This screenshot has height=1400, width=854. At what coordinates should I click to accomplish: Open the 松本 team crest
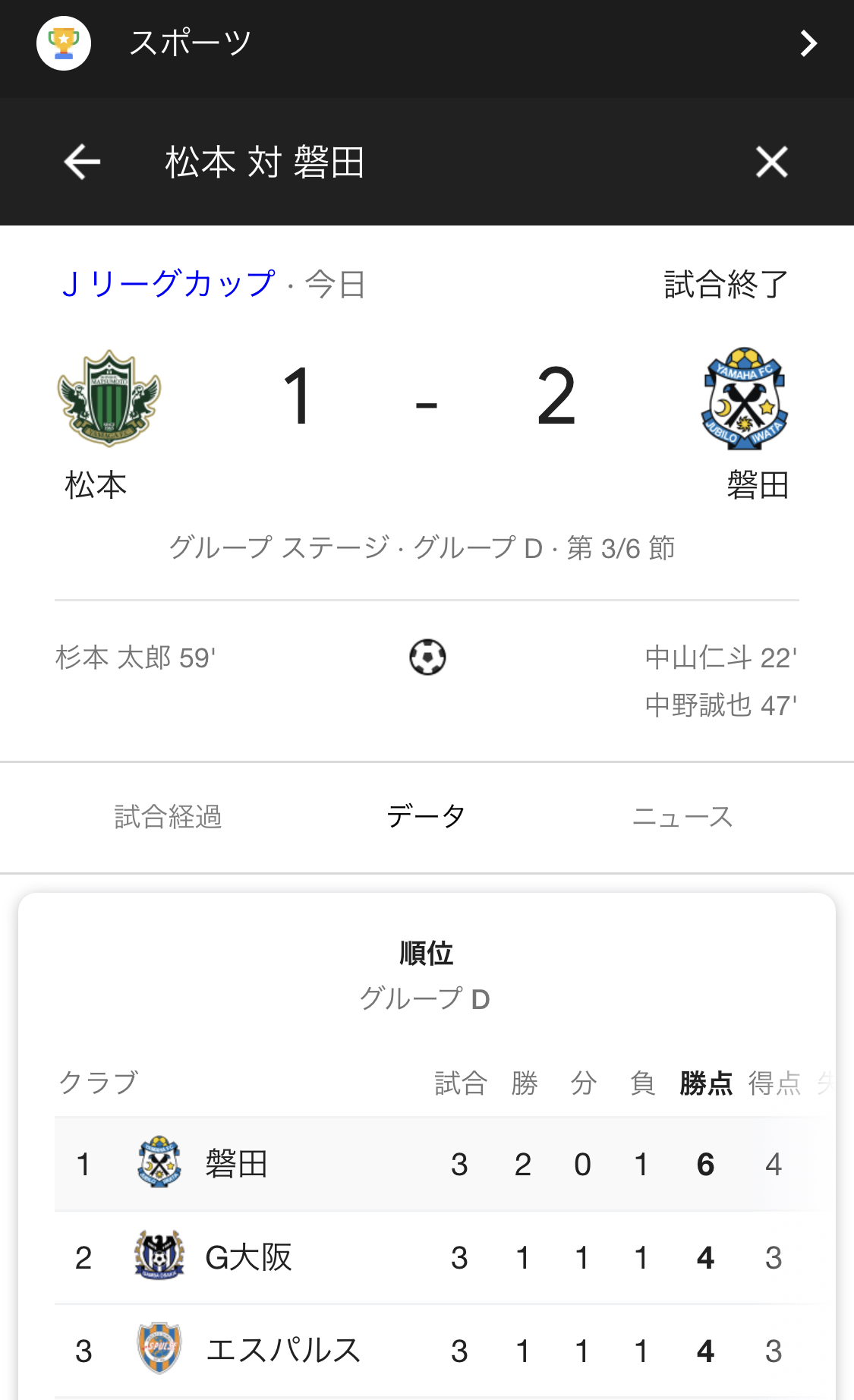coord(109,398)
